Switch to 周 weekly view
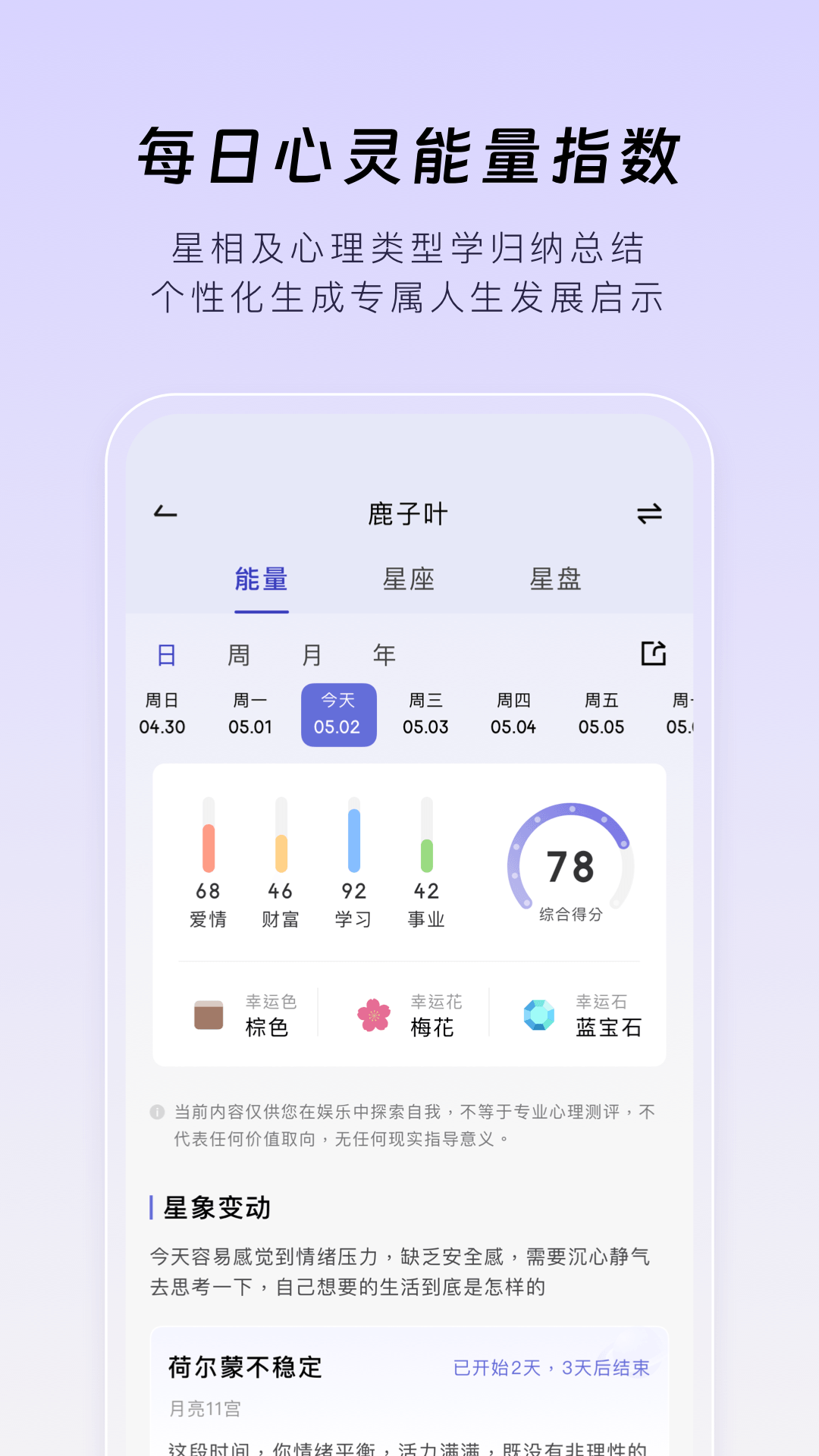Image resolution: width=819 pixels, height=1456 pixels. point(239,653)
